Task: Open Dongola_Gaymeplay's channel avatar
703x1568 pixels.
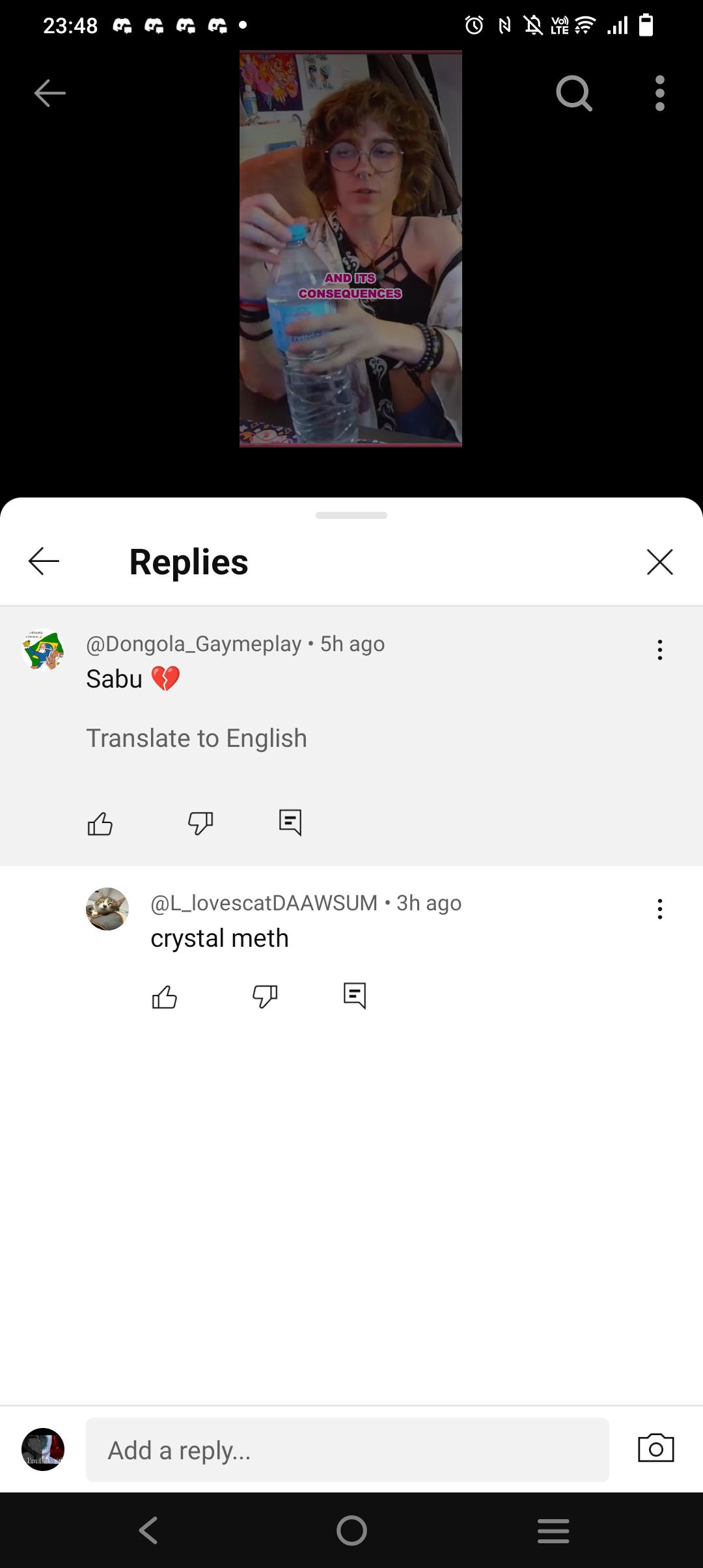Action: pos(43,650)
